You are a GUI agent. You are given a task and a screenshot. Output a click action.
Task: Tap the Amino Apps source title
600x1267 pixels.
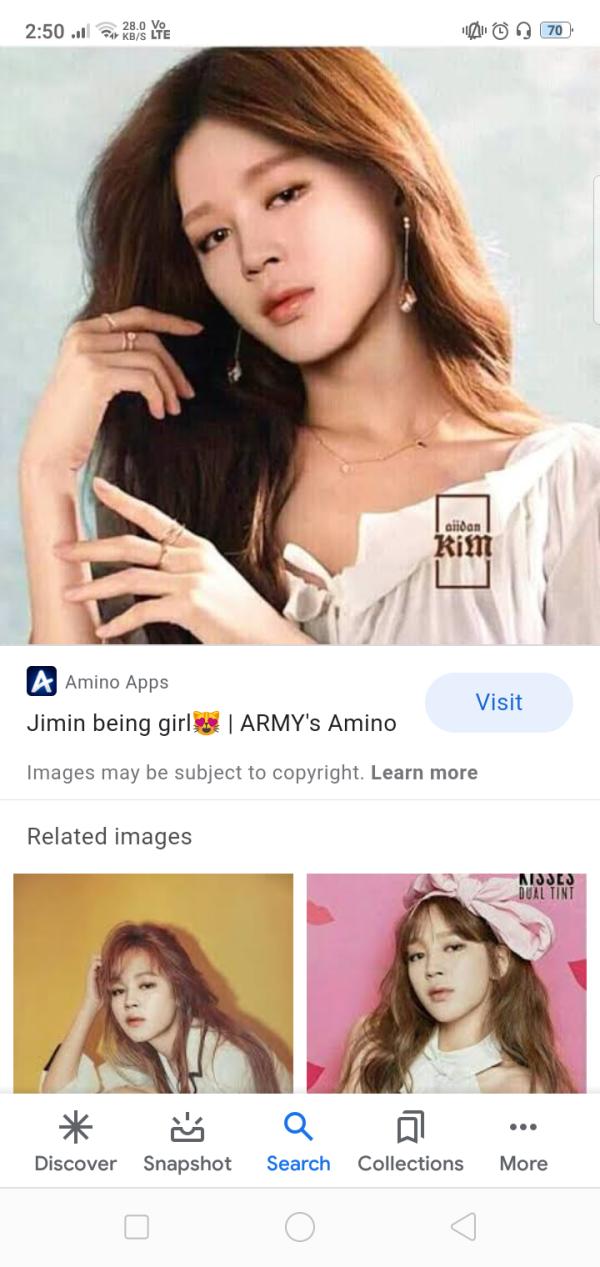tap(211, 722)
